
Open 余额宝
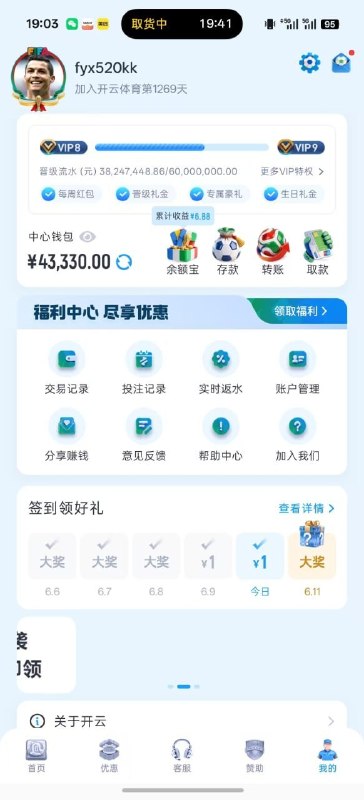click(x=183, y=252)
